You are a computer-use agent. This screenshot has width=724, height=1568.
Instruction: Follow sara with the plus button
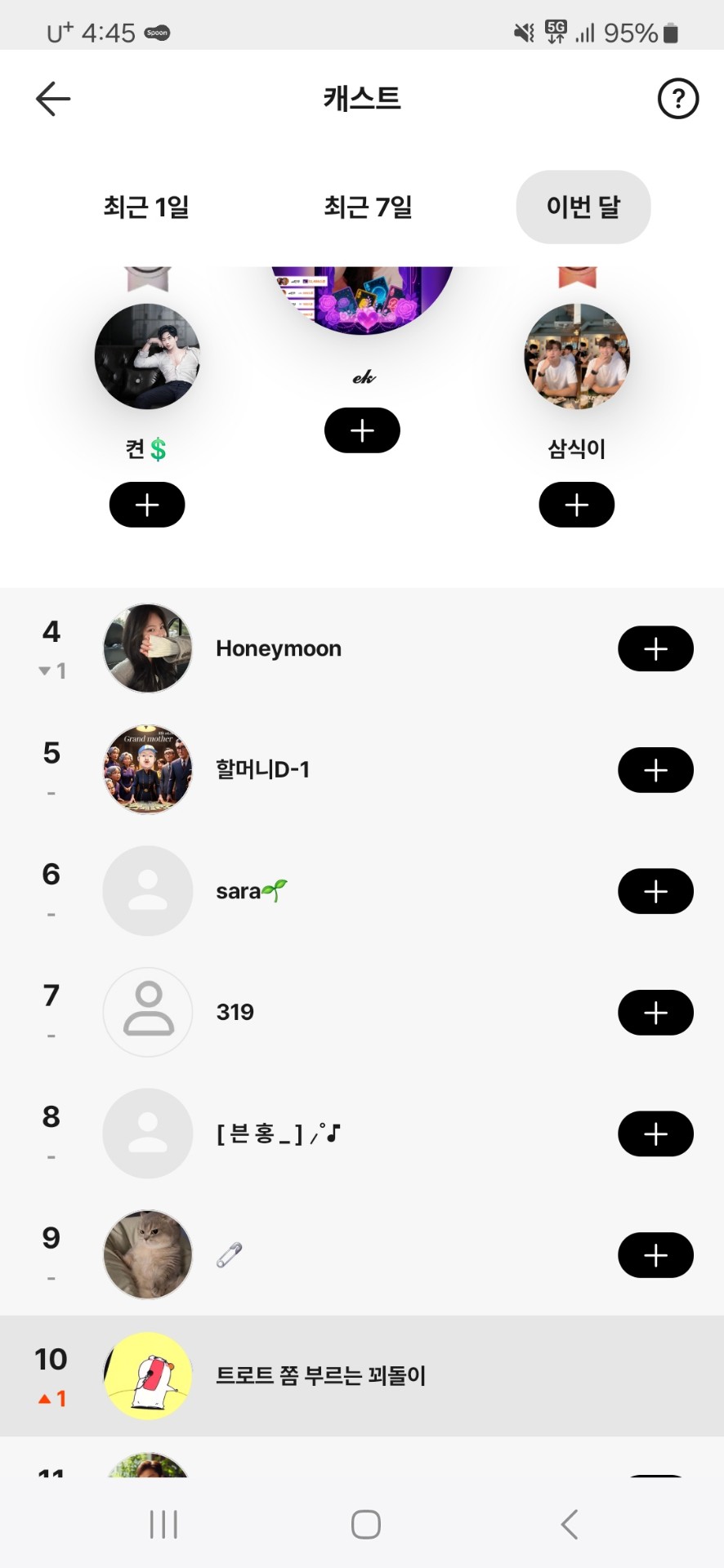pos(655,891)
